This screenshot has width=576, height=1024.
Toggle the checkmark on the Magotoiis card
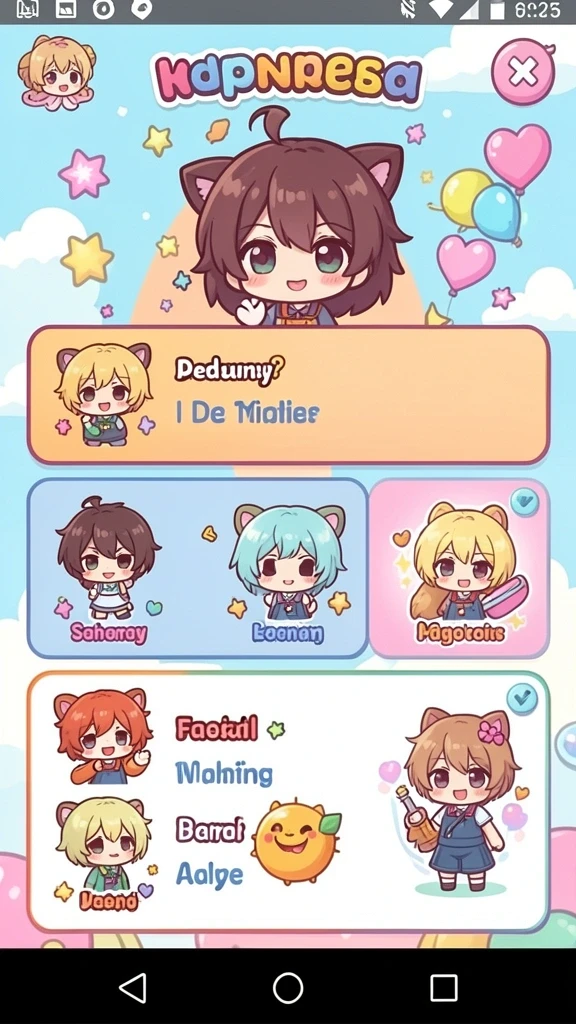click(x=524, y=502)
